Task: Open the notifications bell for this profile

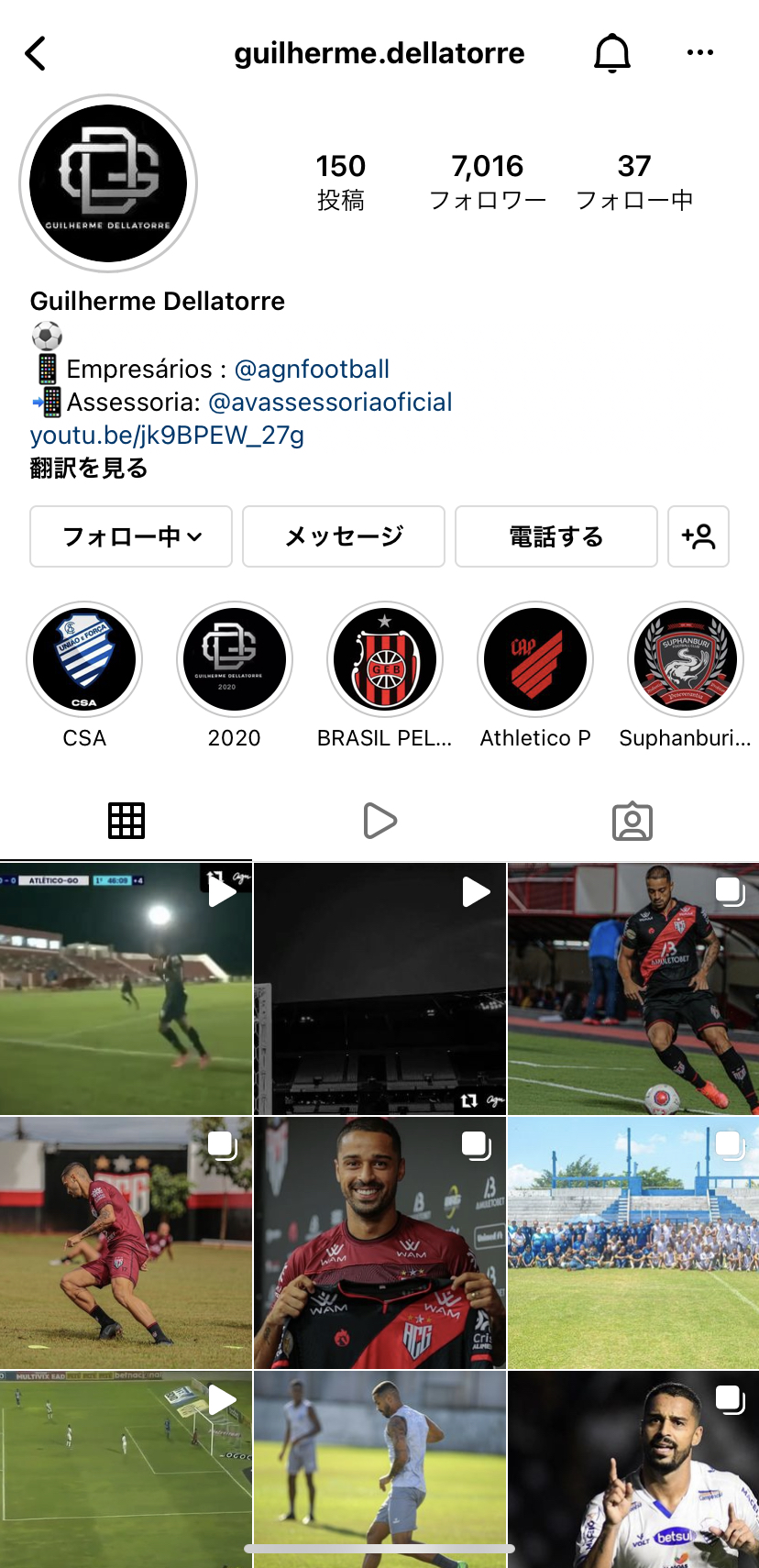Action: 612,53
